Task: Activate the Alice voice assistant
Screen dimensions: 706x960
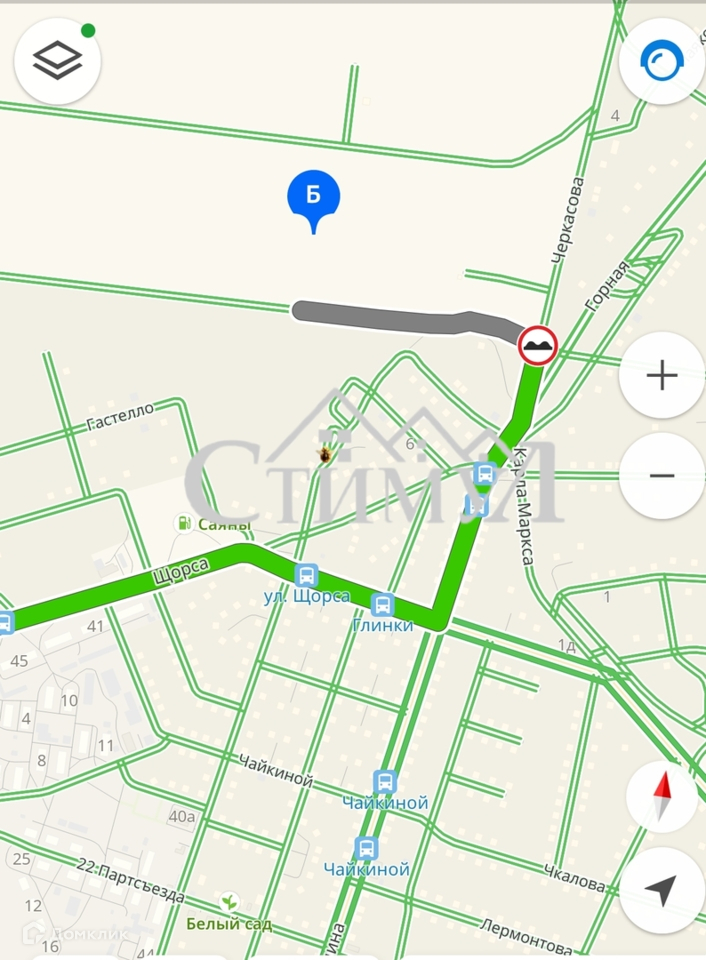Action: [661, 62]
